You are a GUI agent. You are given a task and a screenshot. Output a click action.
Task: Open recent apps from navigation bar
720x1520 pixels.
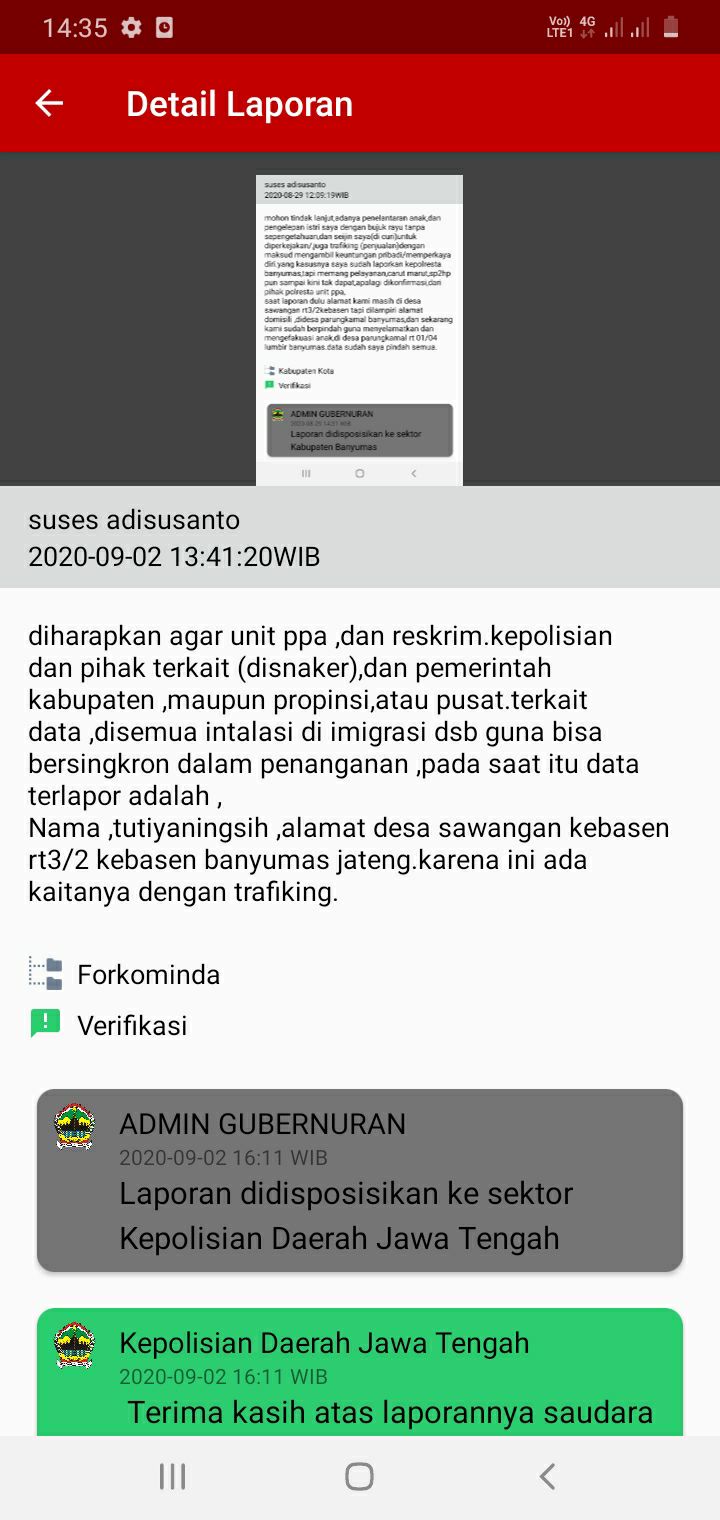[172, 1476]
